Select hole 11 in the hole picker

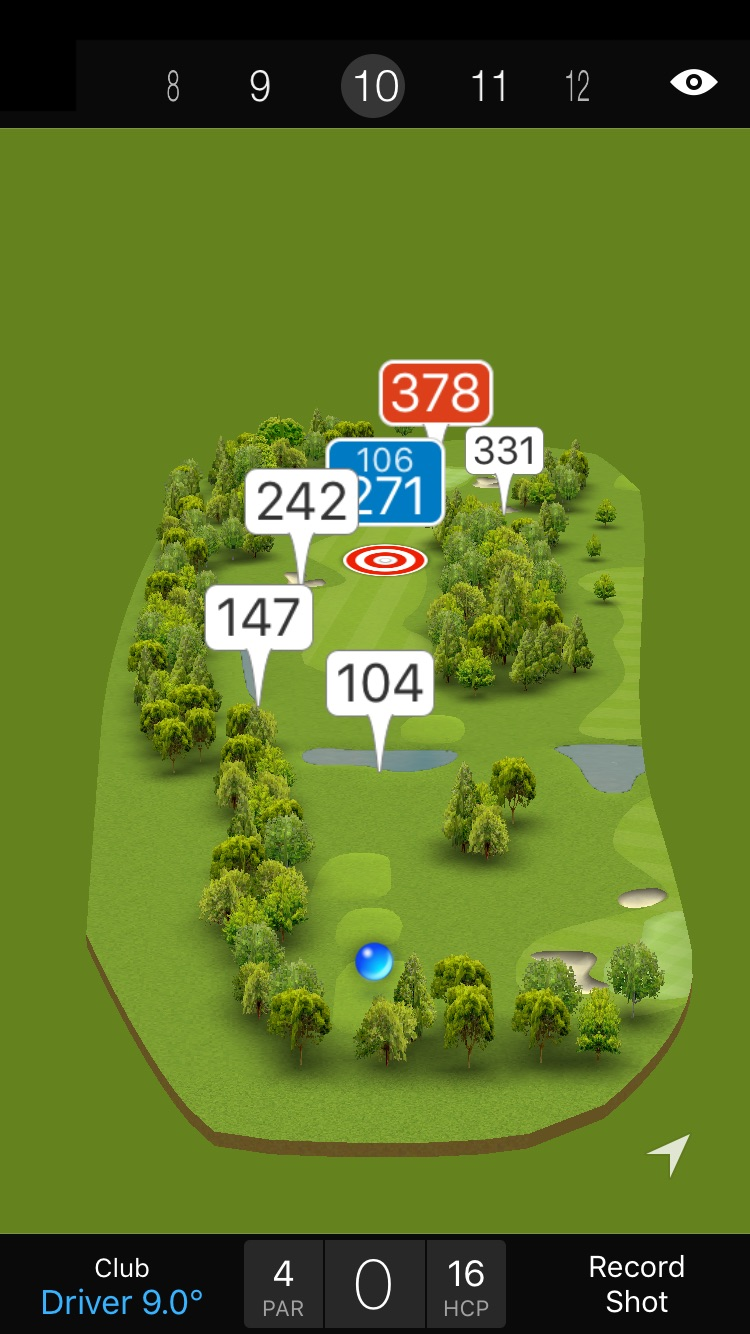point(489,87)
